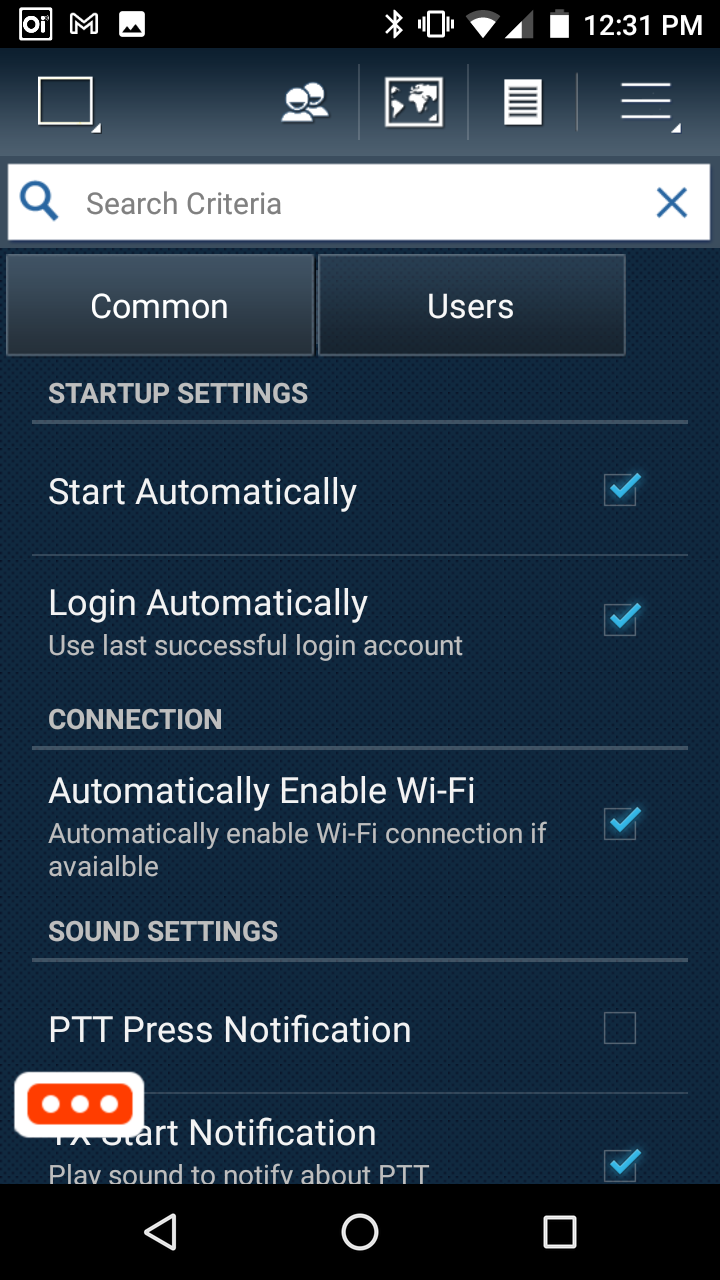Open the recent apps view

click(x=559, y=1232)
